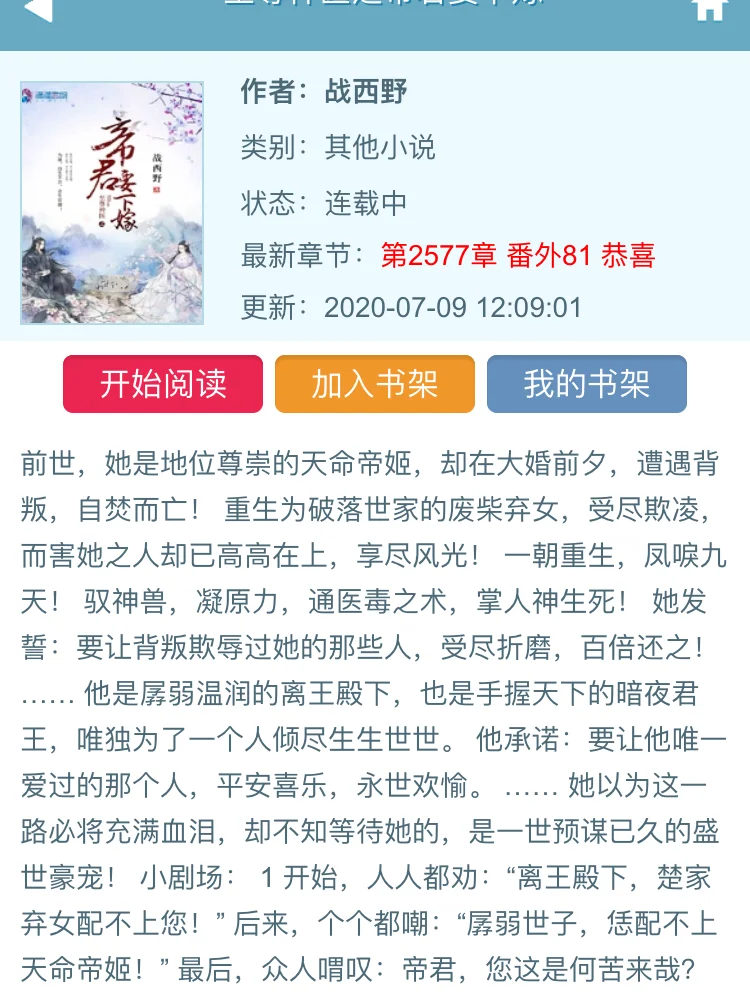Tap 加入书架 to add to bookshelf

click(374, 383)
